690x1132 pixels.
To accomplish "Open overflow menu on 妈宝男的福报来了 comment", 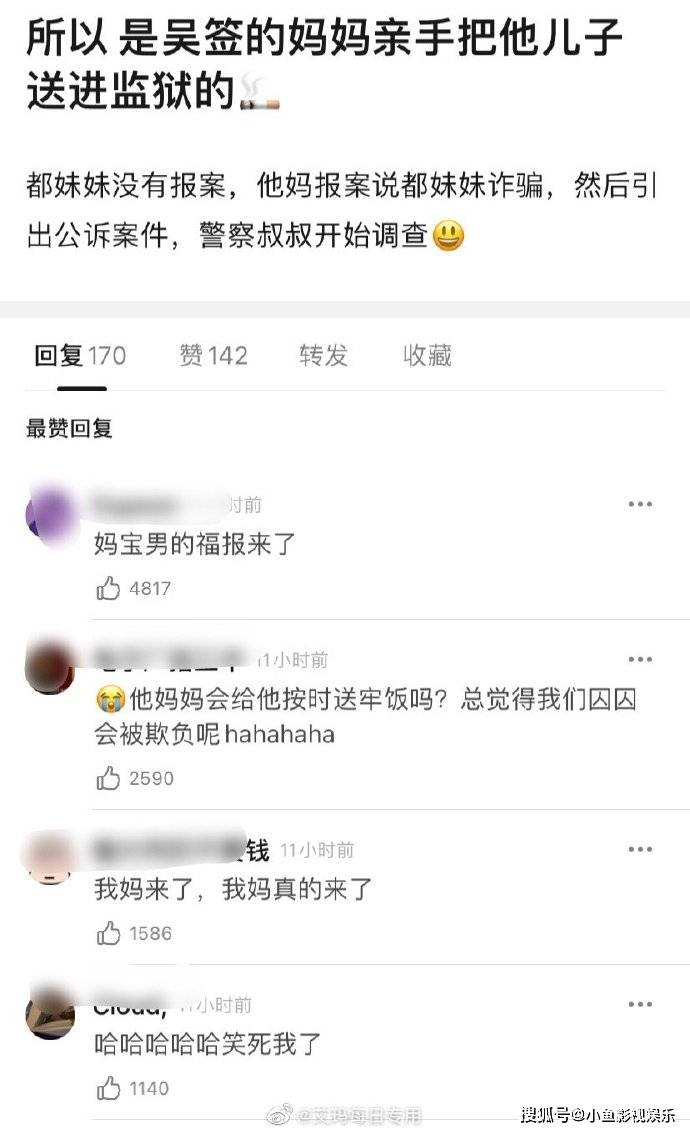I will [x=640, y=505].
